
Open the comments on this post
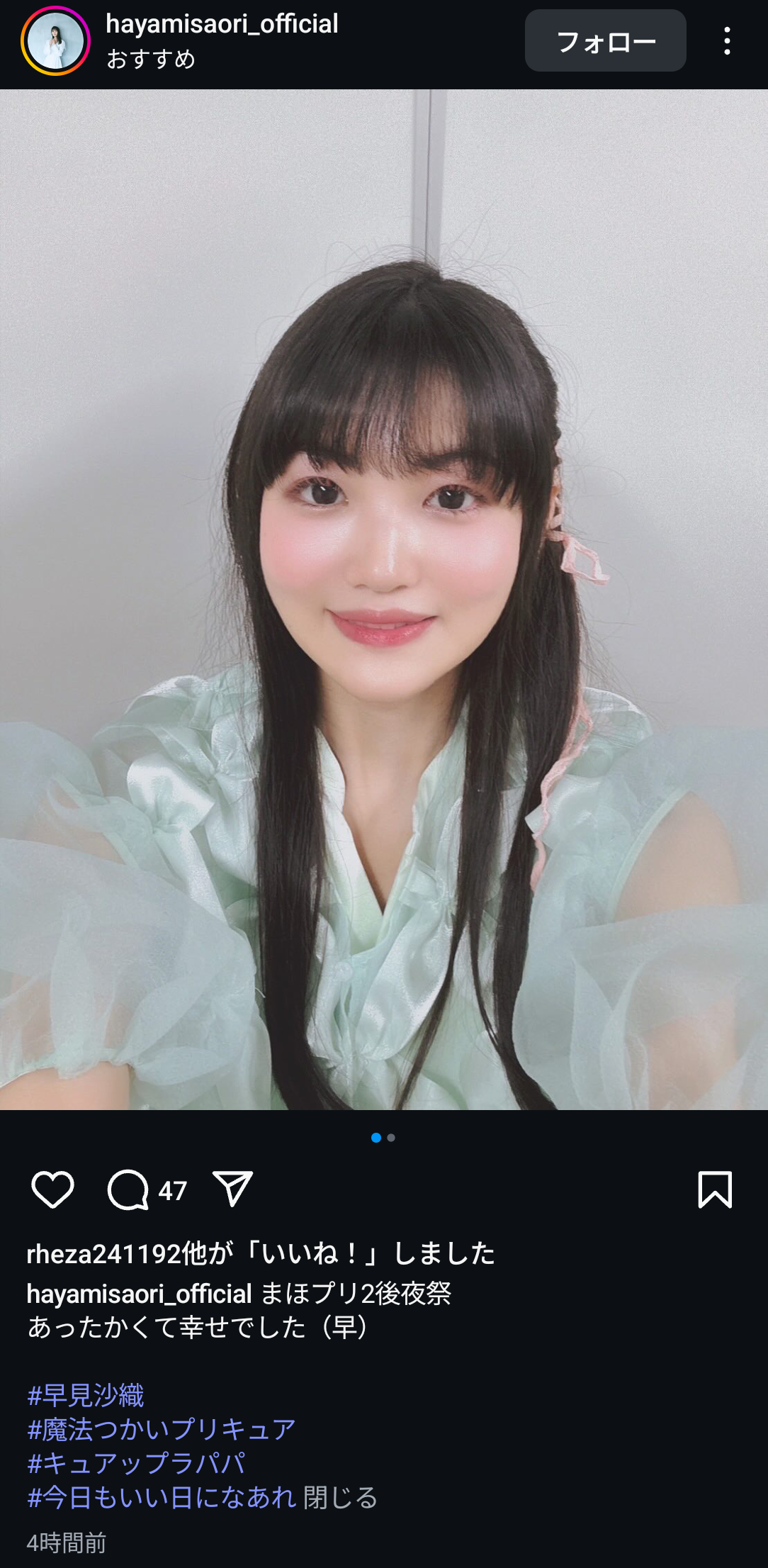pyautogui.click(x=128, y=1189)
